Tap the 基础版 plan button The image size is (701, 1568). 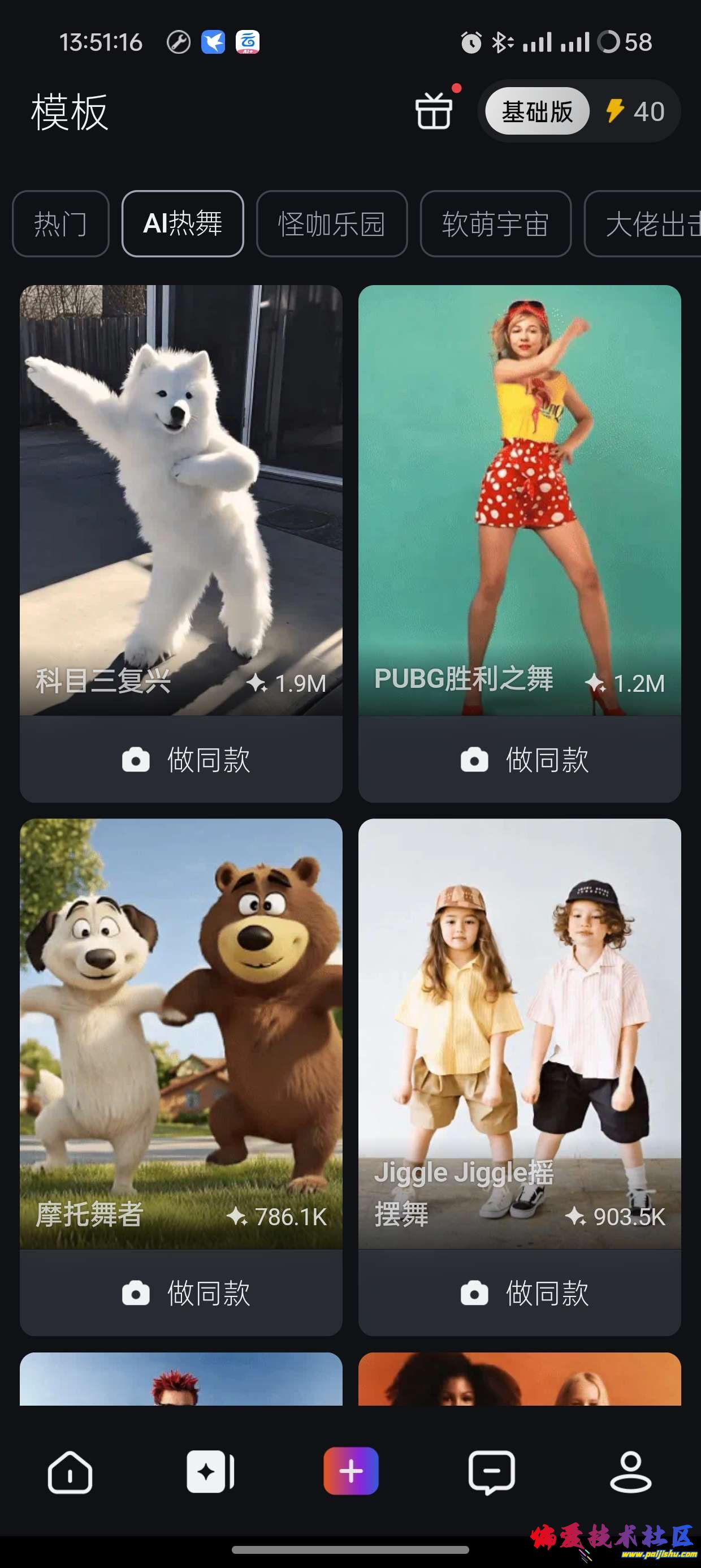pos(536,111)
